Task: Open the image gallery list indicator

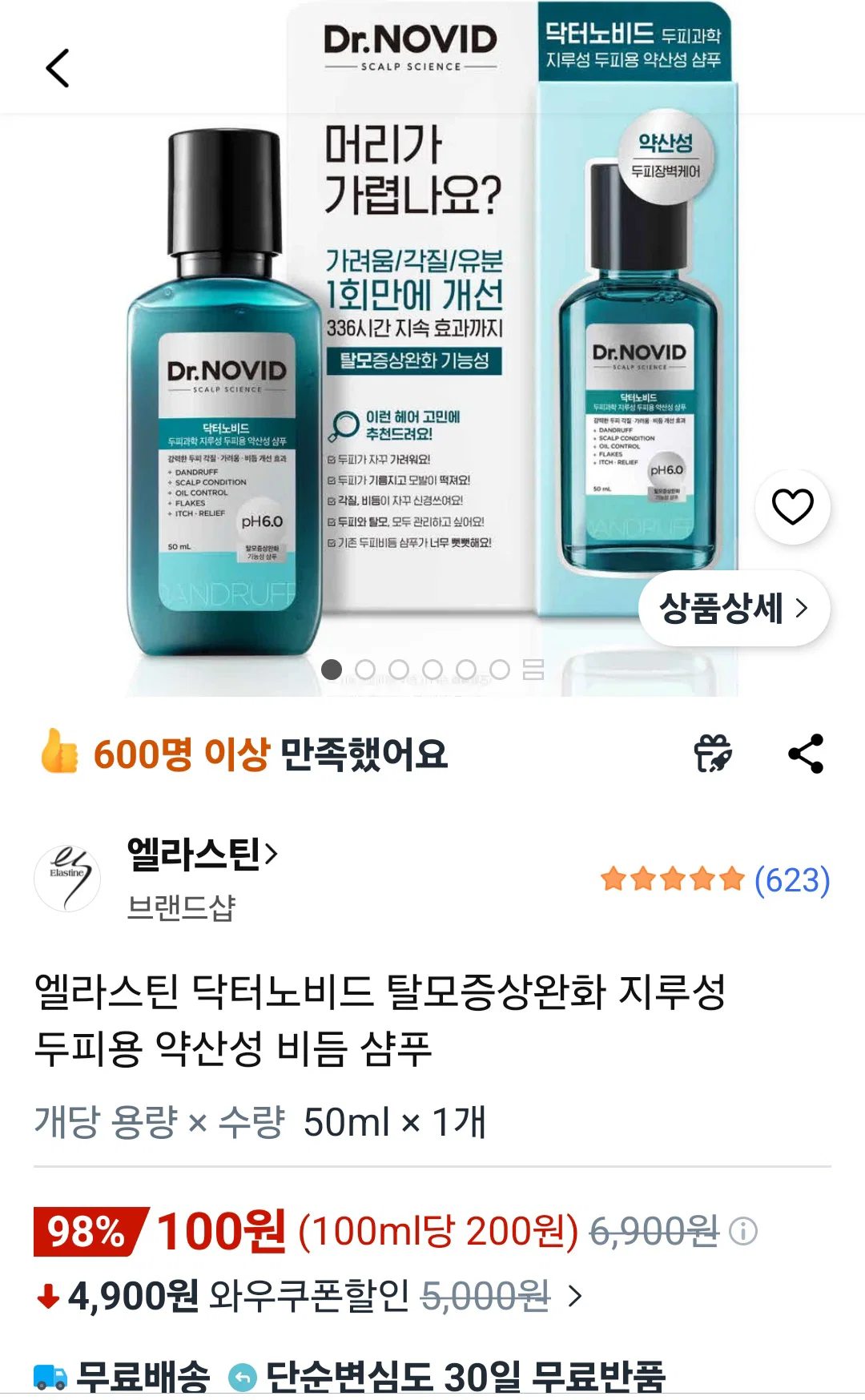Action: tap(533, 670)
